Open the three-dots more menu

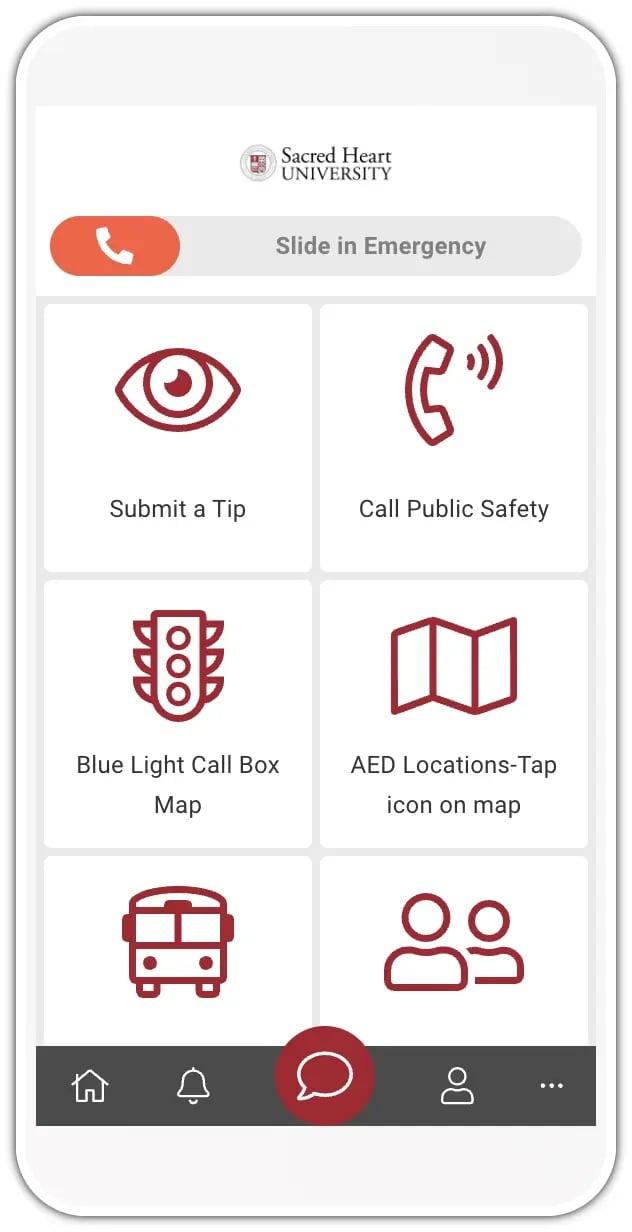pyautogui.click(x=551, y=1086)
